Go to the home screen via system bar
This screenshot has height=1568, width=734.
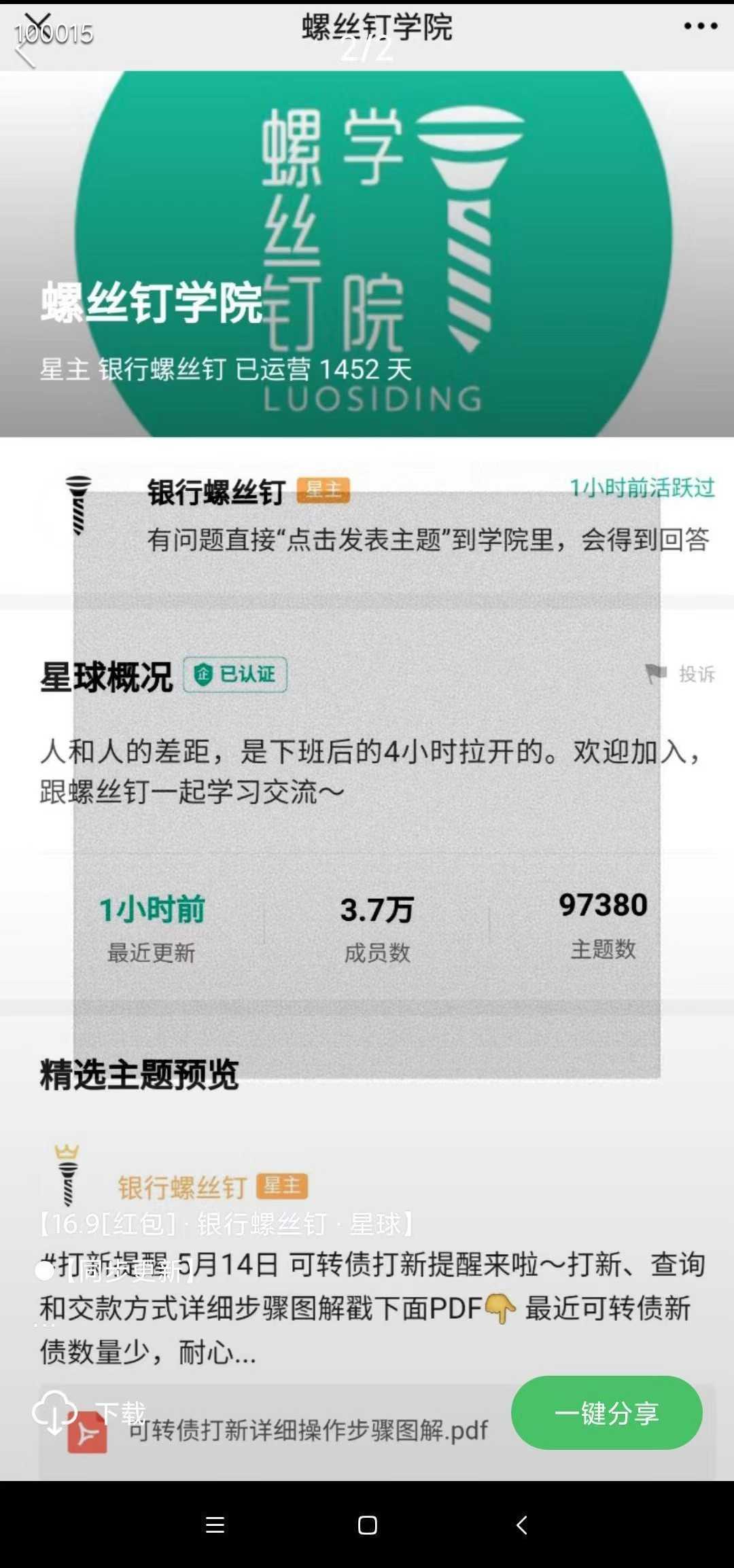[x=368, y=1525]
